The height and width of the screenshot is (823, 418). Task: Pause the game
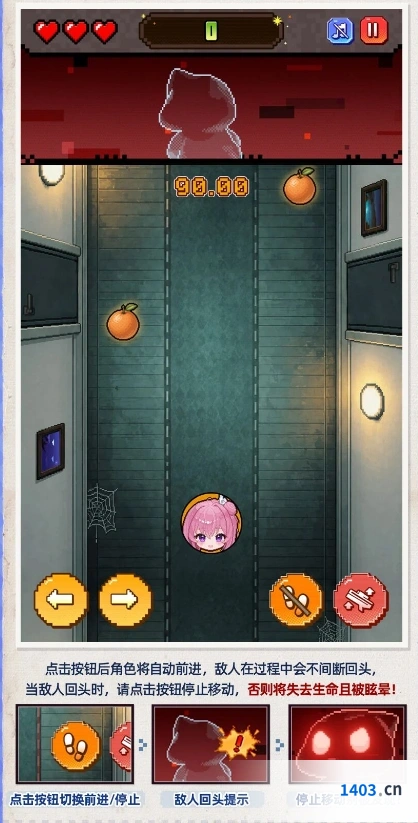coord(374,30)
